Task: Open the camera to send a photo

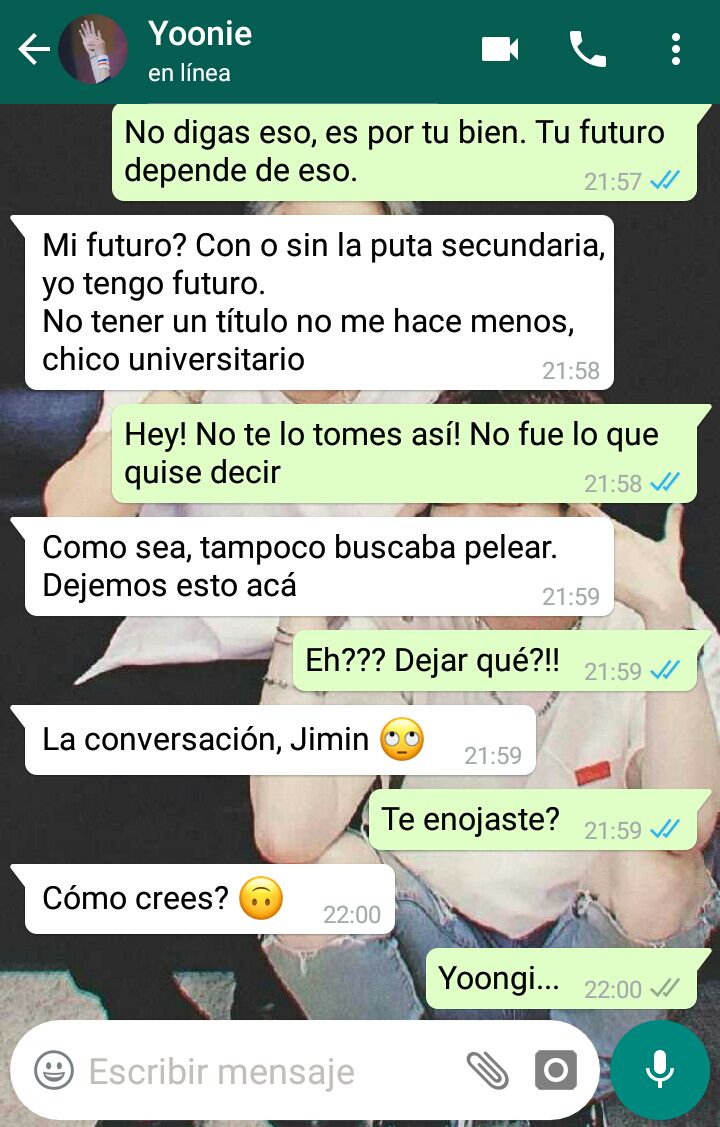Action: (556, 1071)
